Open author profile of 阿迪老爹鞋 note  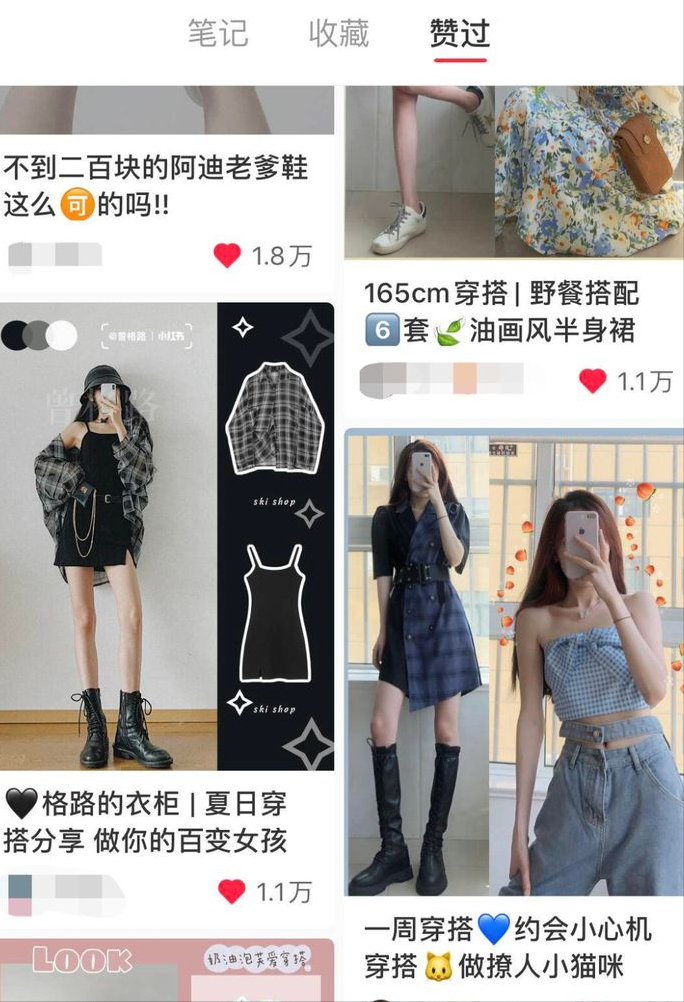pyautogui.click(x=55, y=256)
